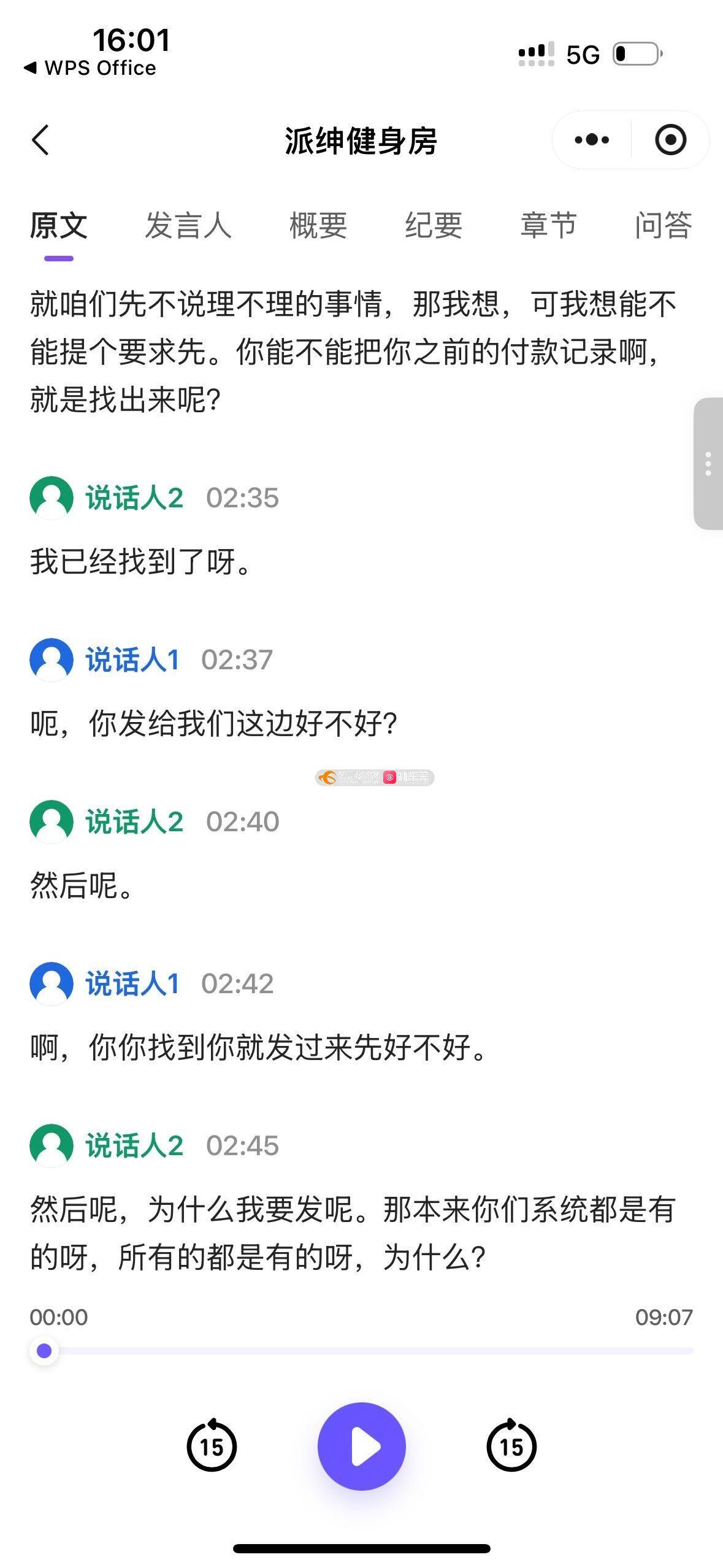View the 问答 tab
This screenshot has width=723, height=1568.
pyautogui.click(x=664, y=225)
